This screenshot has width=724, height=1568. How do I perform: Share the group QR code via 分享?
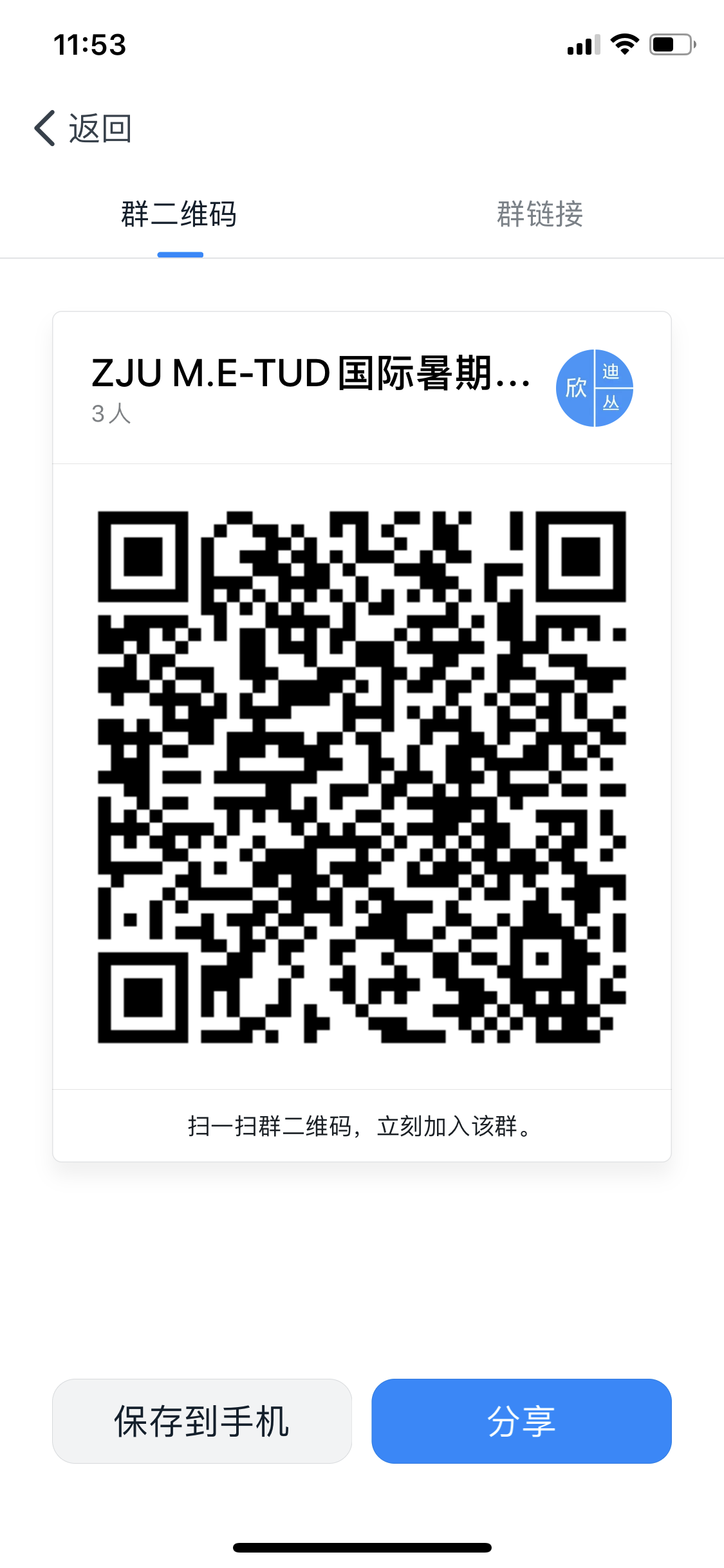tap(521, 1421)
